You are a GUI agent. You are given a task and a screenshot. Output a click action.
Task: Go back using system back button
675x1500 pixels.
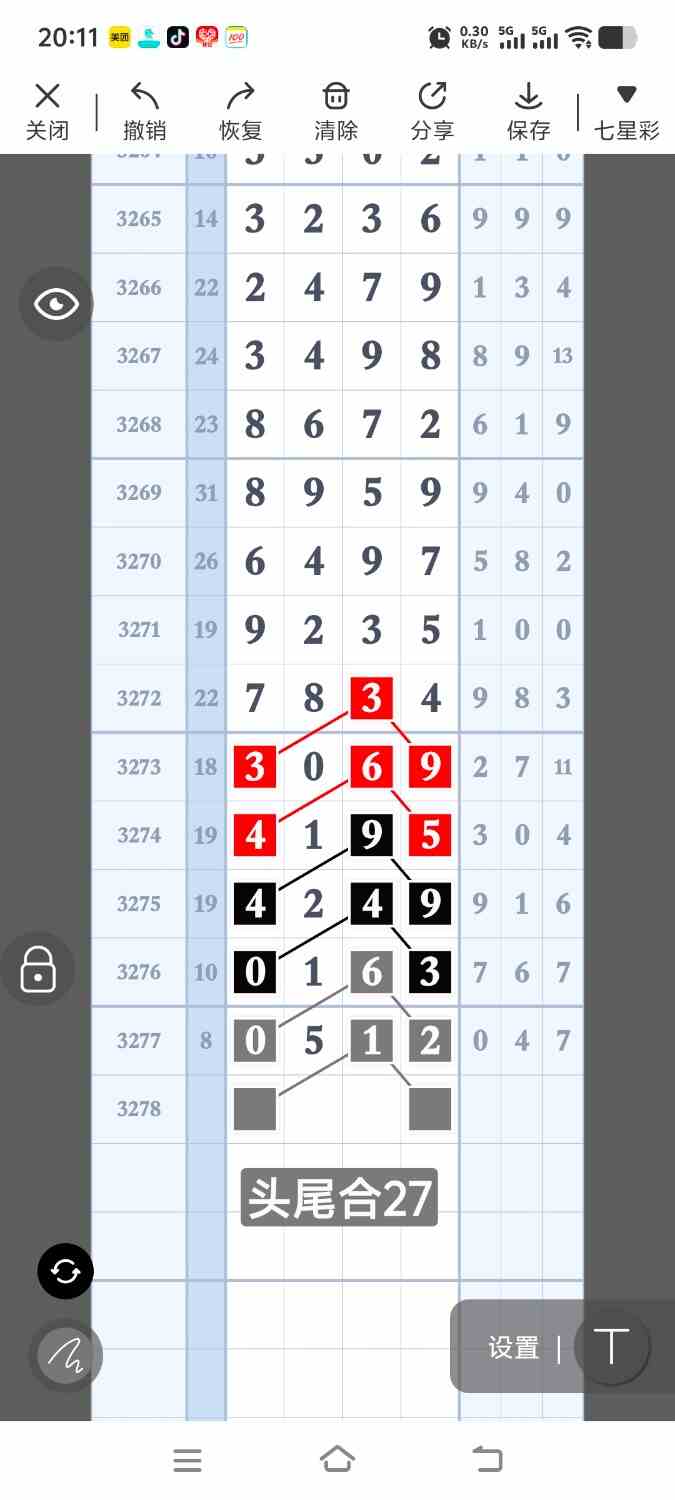click(487, 1460)
